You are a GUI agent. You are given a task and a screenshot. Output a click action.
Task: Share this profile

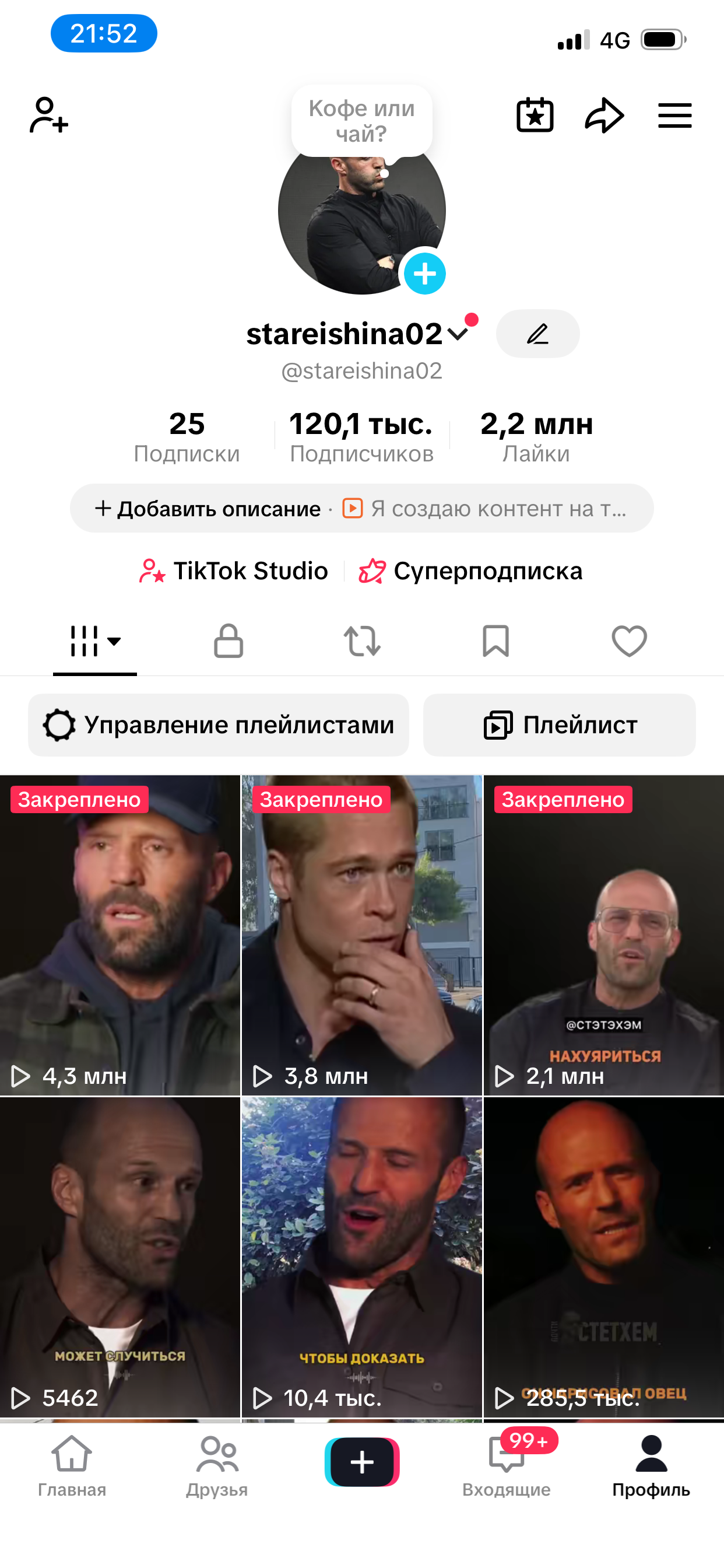[604, 115]
